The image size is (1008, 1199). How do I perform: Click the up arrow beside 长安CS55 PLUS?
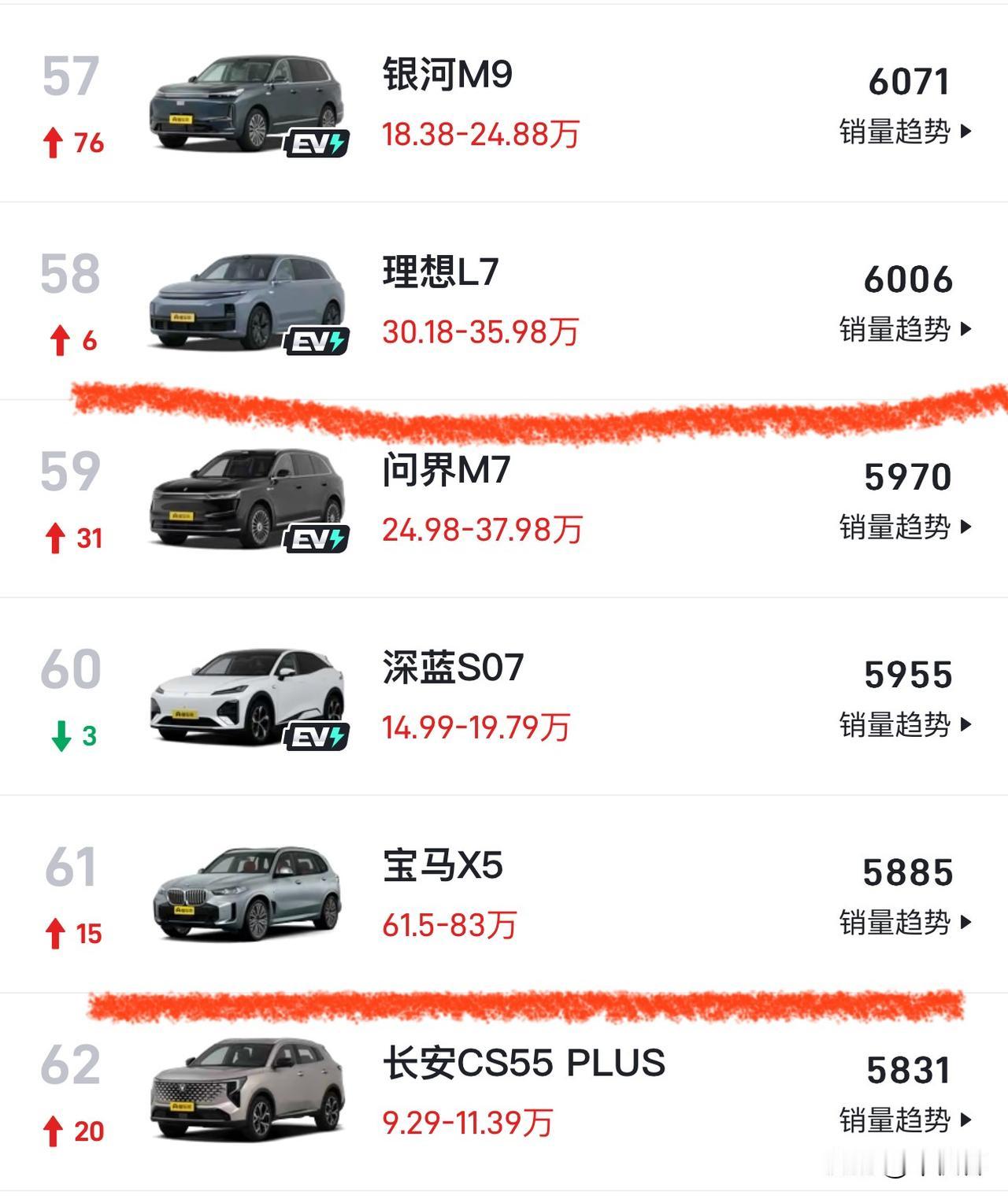point(54,1129)
